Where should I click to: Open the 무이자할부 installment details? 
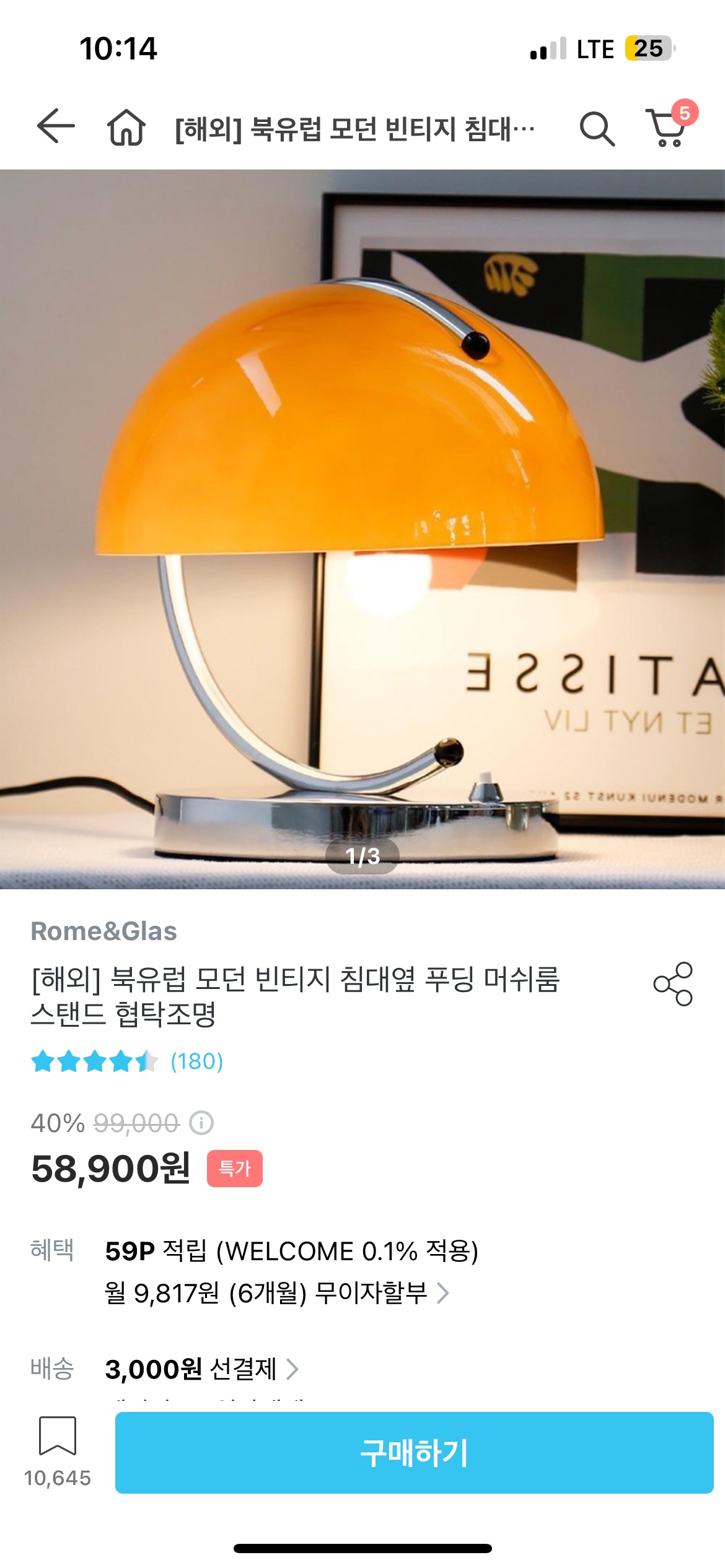[x=276, y=1292]
